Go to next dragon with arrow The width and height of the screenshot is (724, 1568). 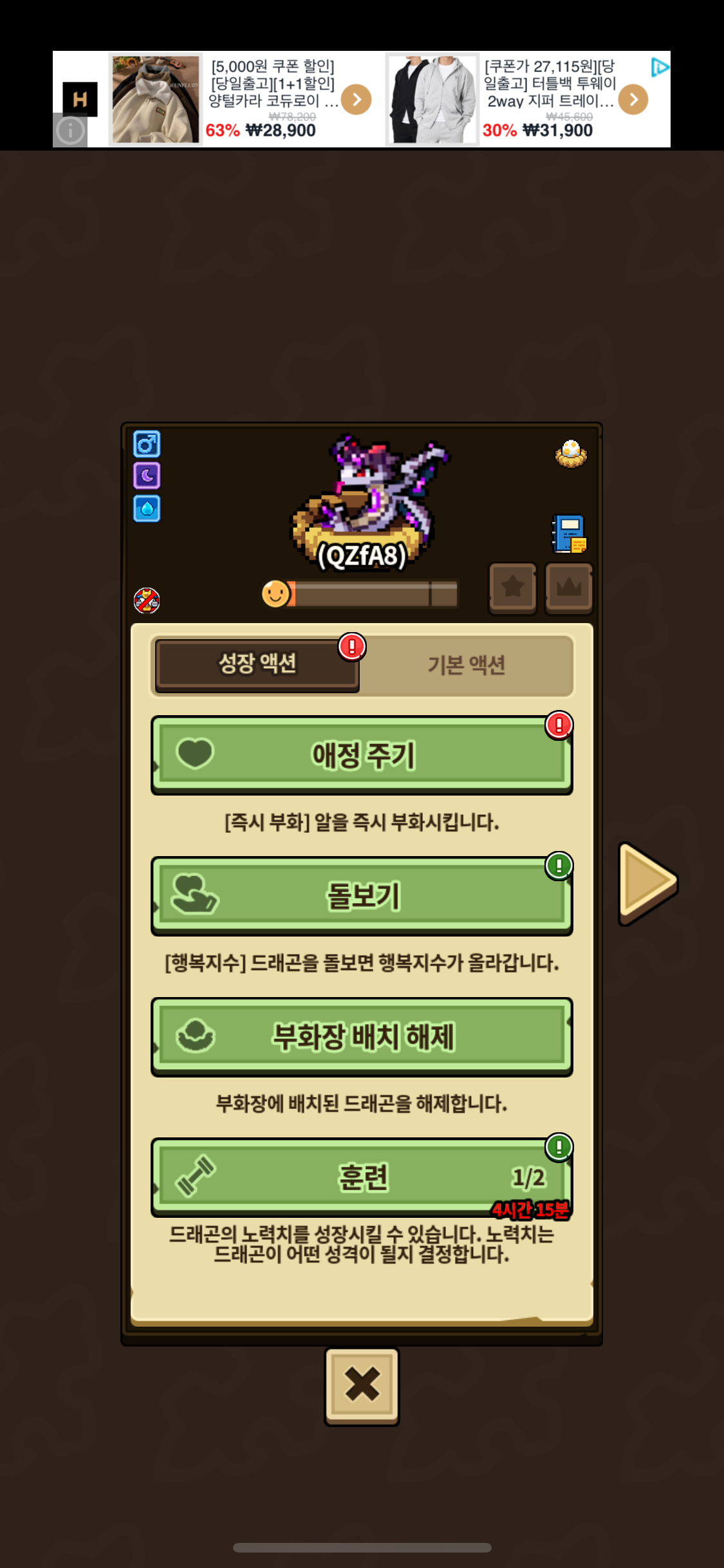click(646, 882)
